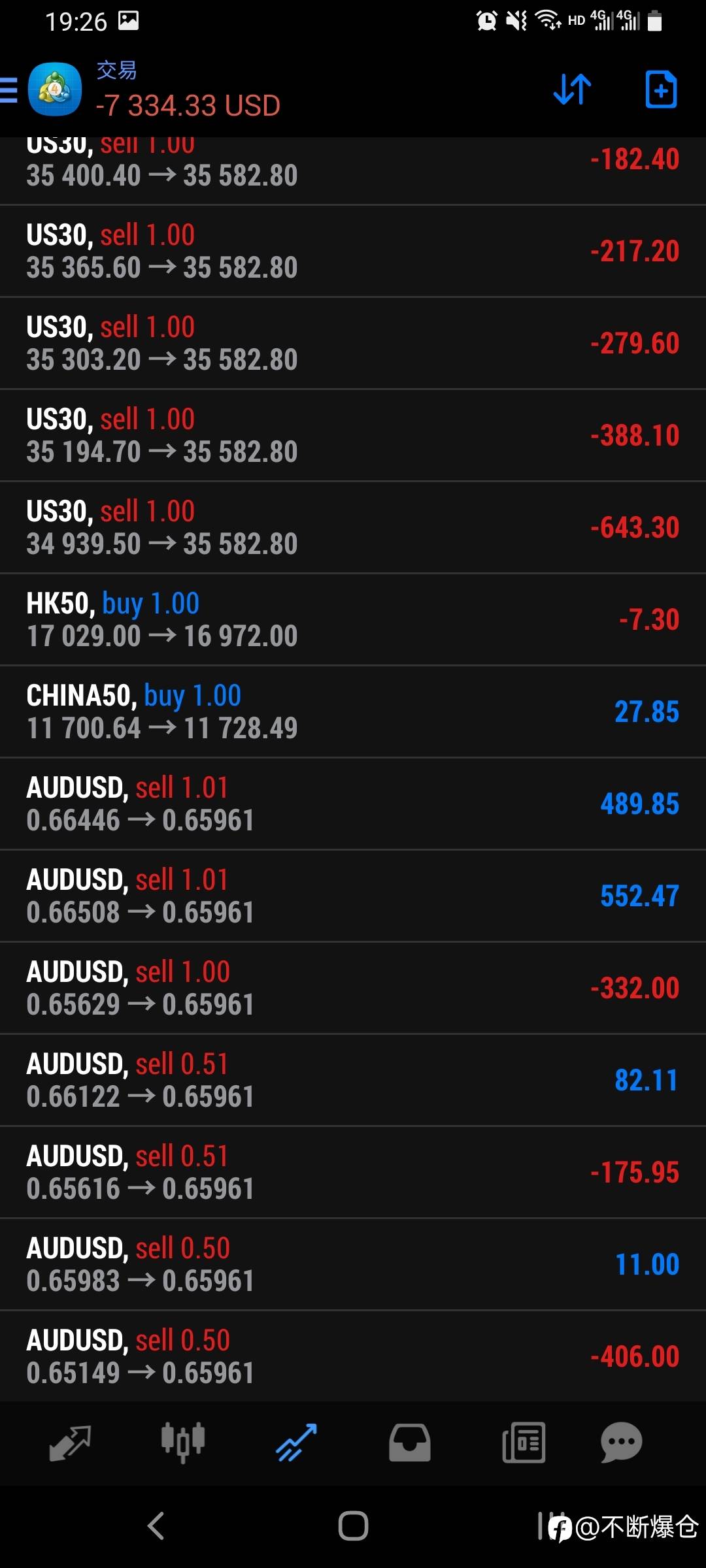706x1568 pixels.
Task: Open AUDUSD sell position at 0.65149
Action: 353,1357
